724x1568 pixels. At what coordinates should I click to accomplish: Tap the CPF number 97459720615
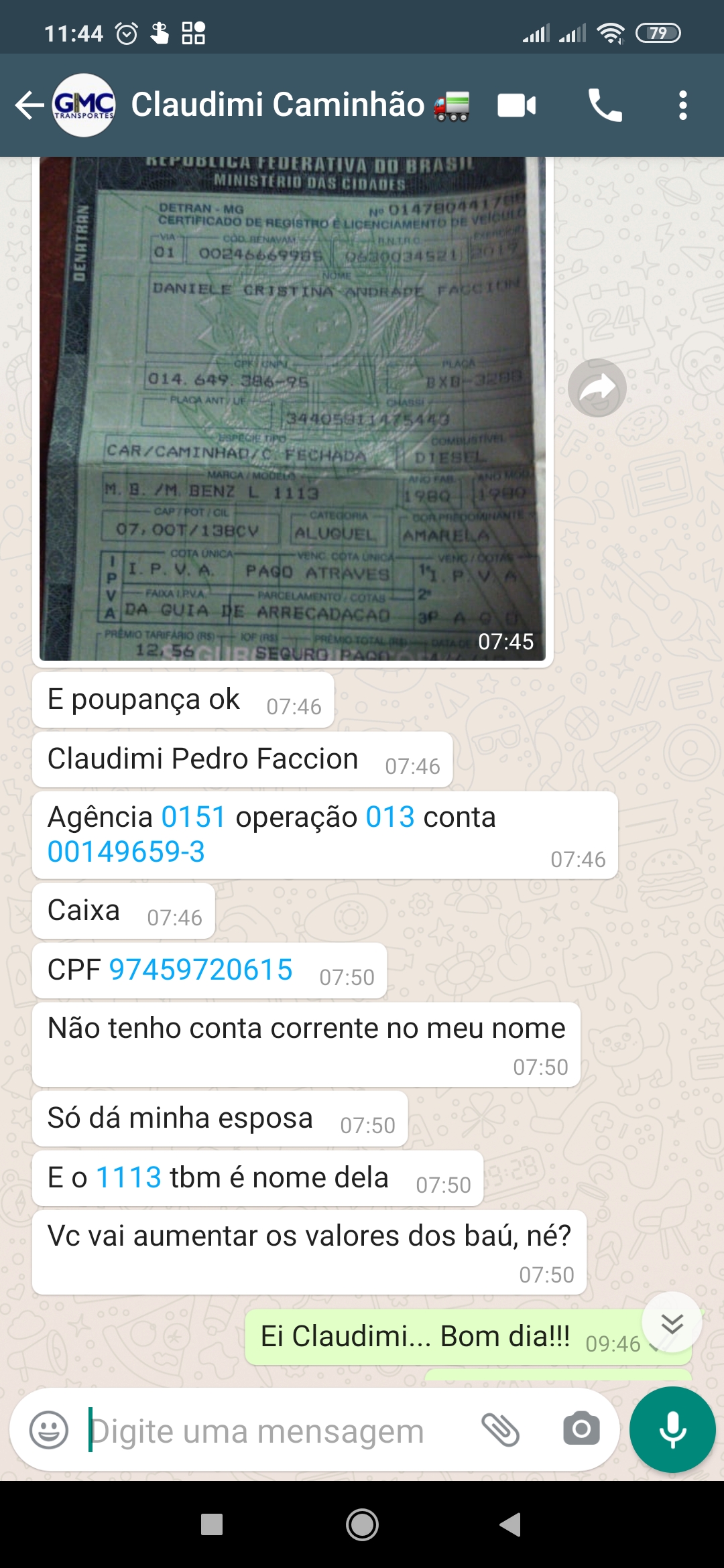coord(200,970)
